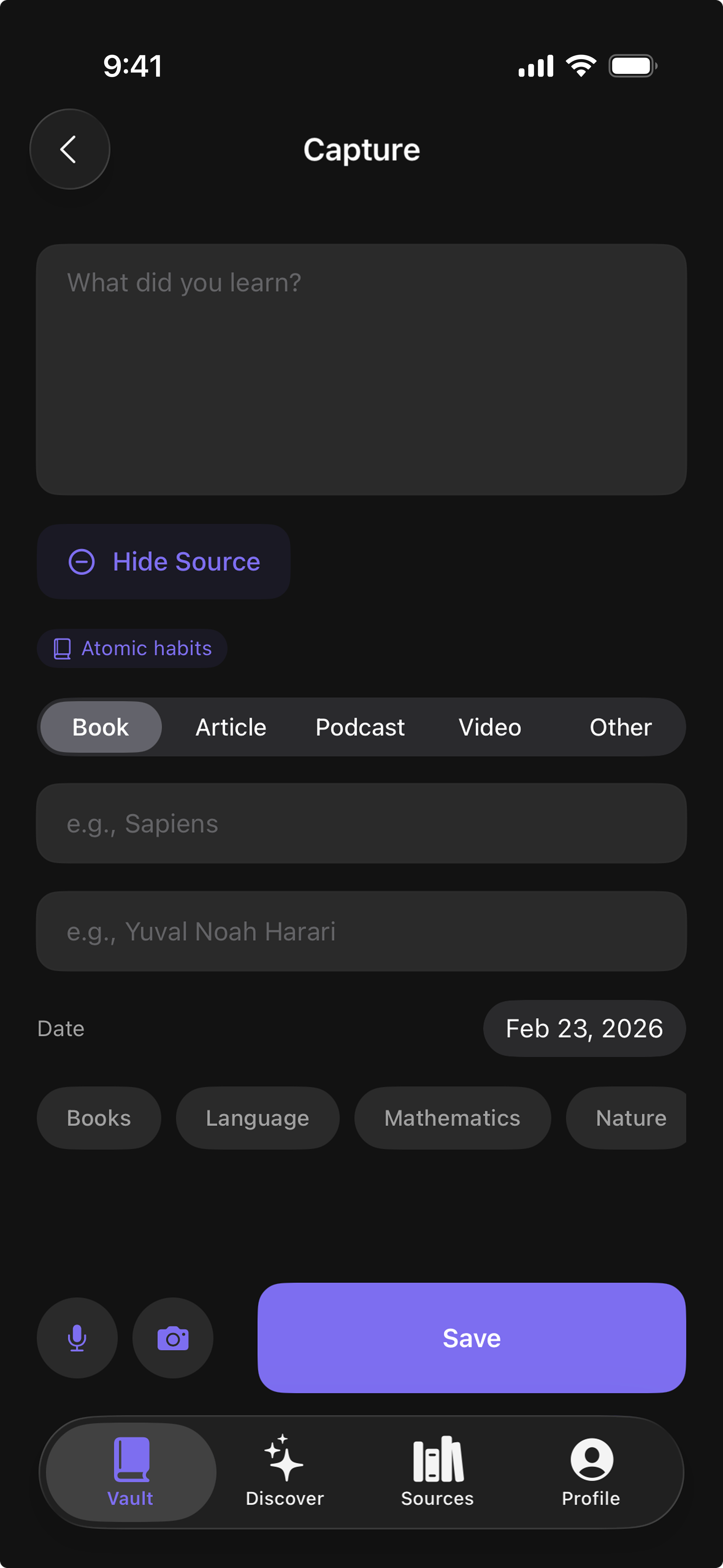Select the microphone icon to record audio
This screenshot has height=1568, width=723.
pos(77,1338)
